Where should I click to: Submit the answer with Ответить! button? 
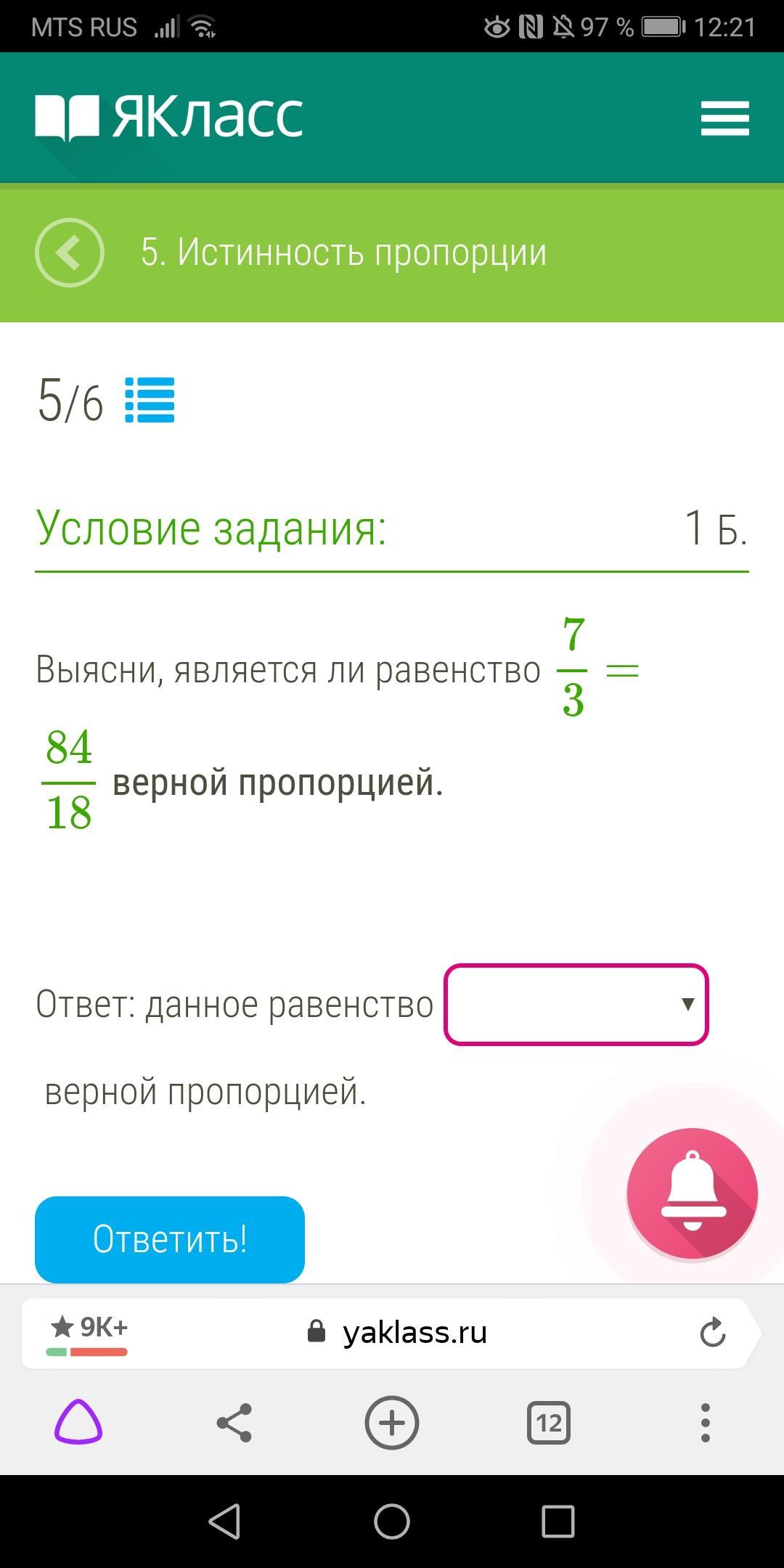(x=170, y=1239)
